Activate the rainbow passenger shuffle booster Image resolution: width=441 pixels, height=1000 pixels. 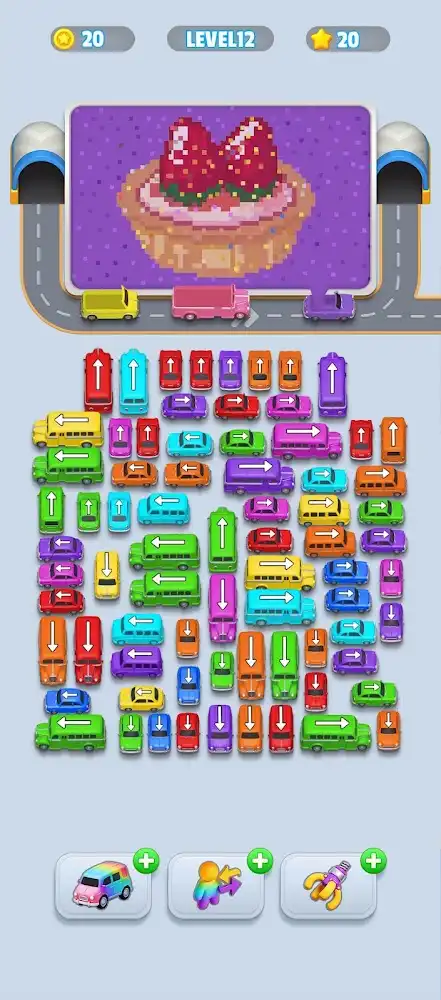pos(216,886)
